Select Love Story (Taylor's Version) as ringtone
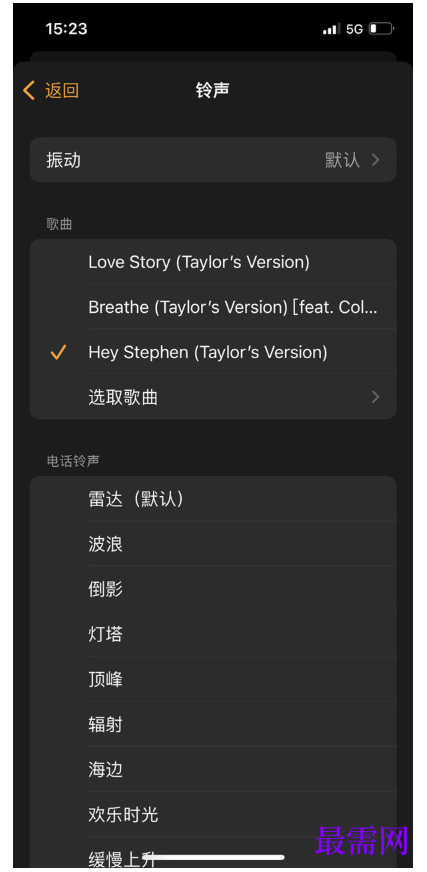Image resolution: width=427 pixels, height=872 pixels. pos(213,262)
